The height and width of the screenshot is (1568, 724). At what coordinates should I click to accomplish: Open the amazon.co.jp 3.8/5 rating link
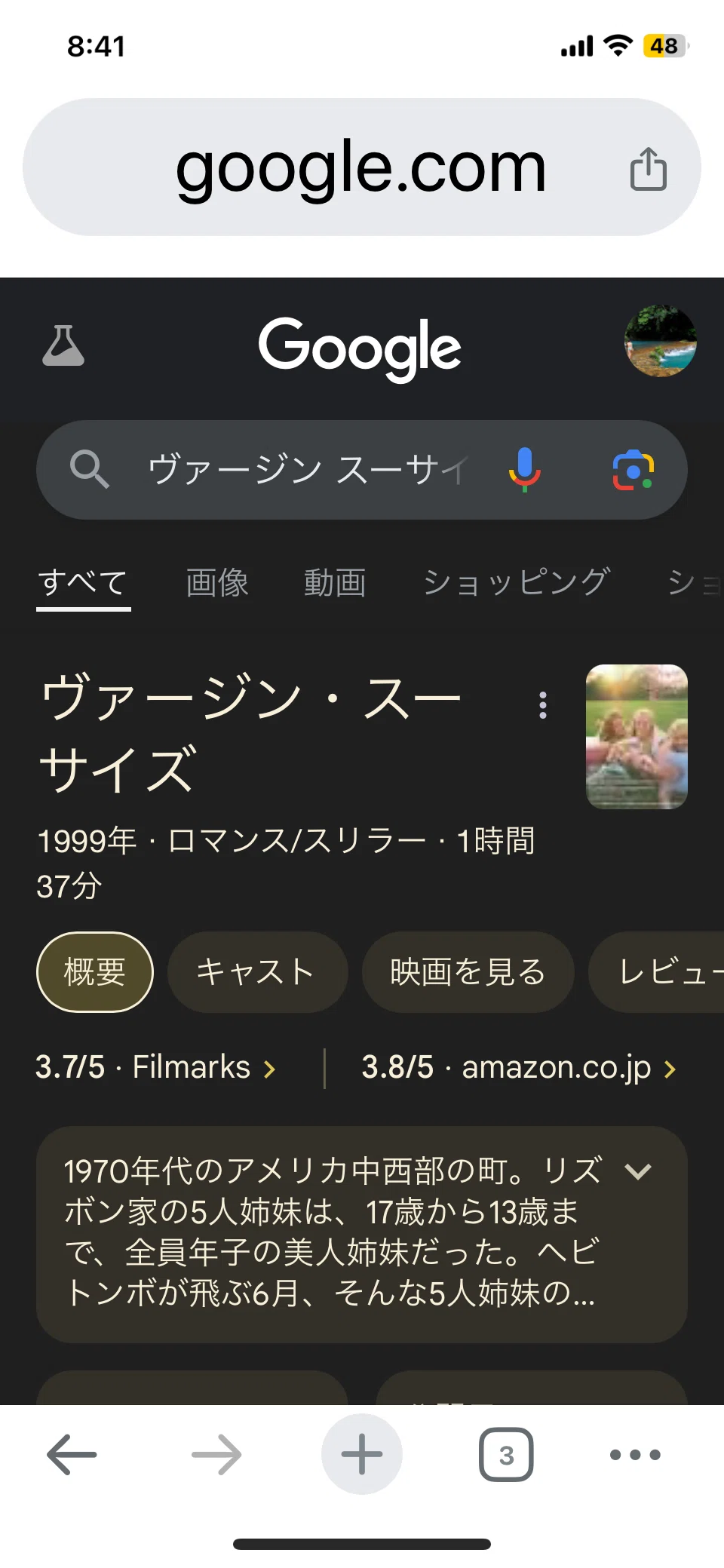(x=519, y=1068)
